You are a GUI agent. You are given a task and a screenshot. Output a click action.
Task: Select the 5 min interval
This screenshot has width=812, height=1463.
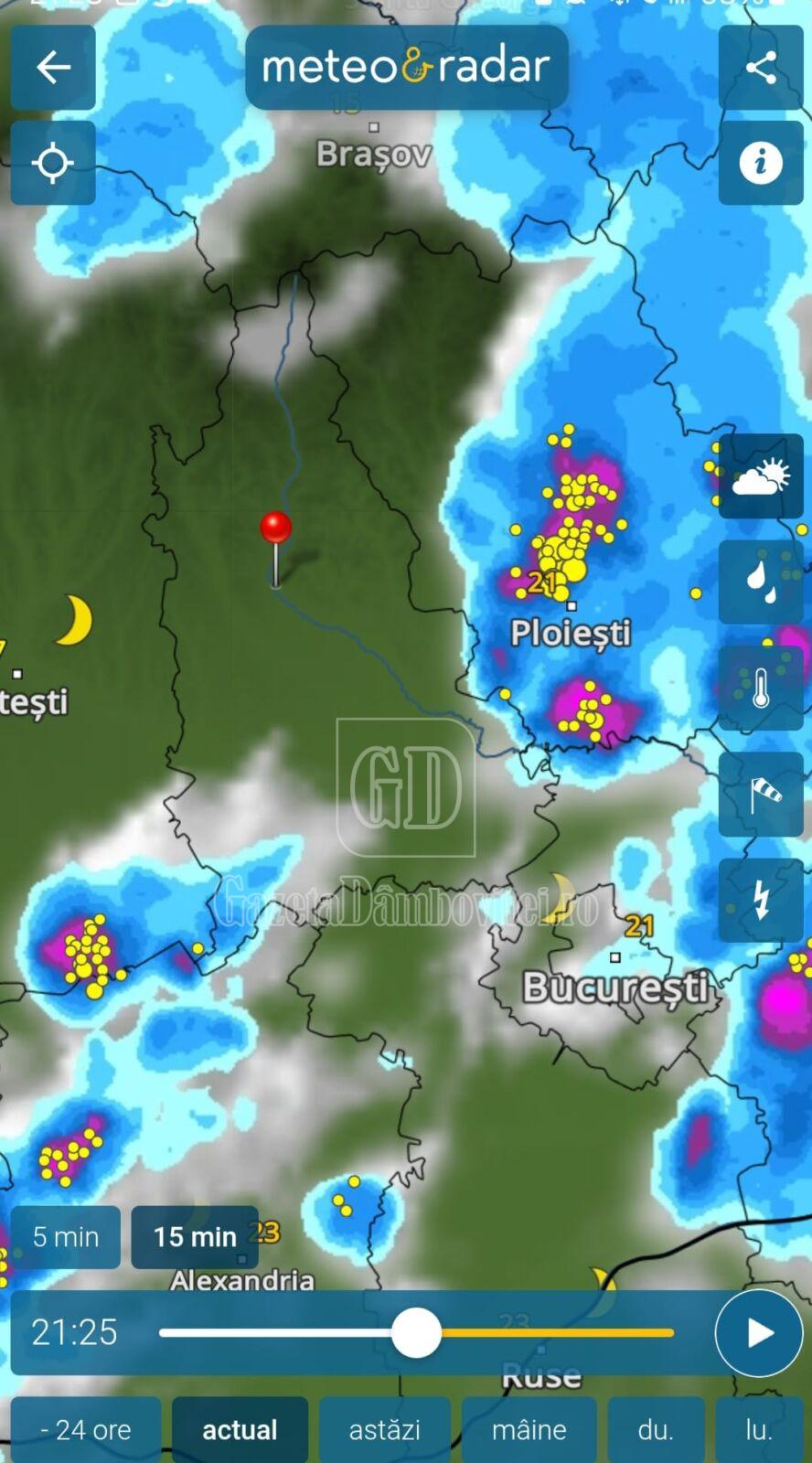66,1237
